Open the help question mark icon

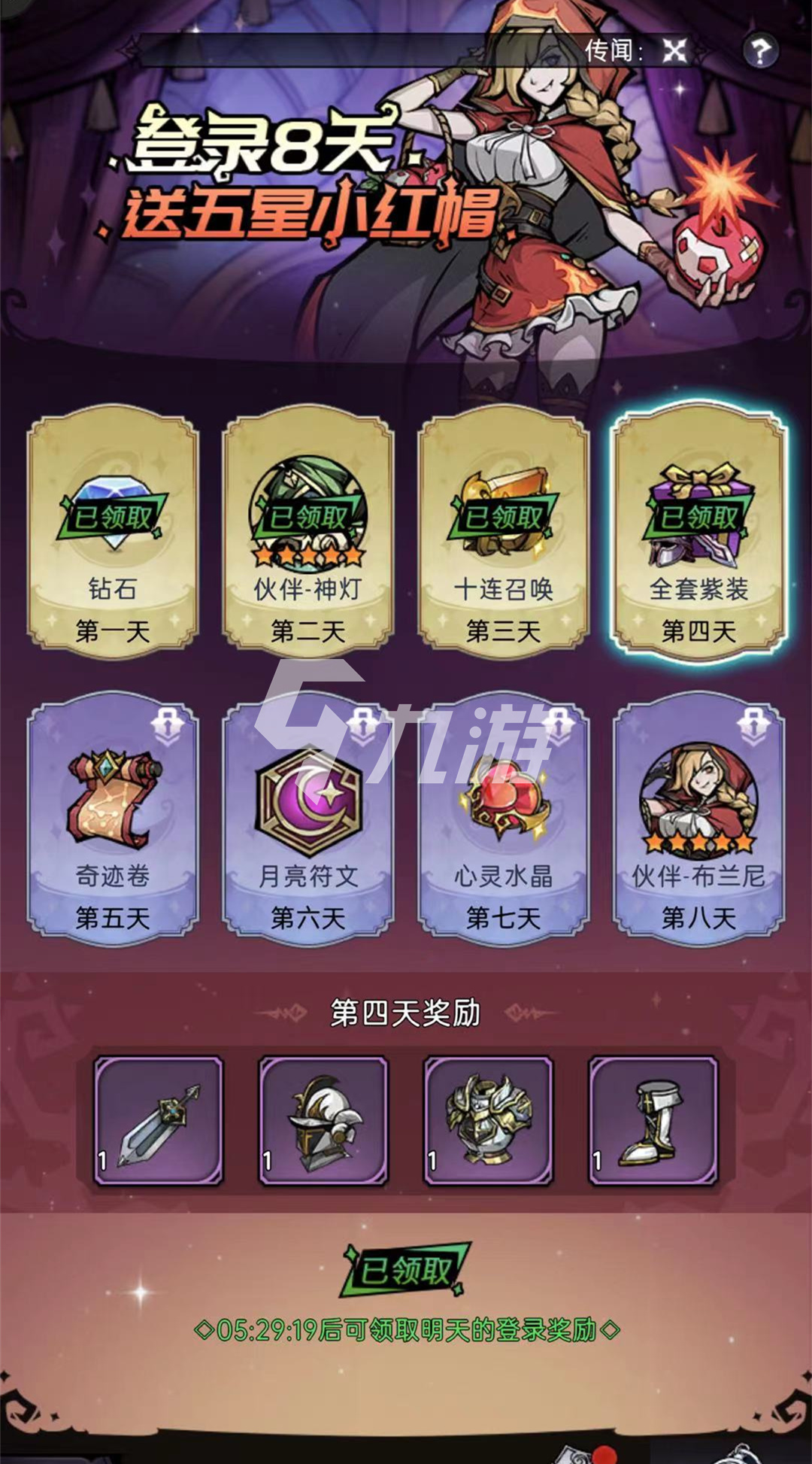tap(760, 51)
